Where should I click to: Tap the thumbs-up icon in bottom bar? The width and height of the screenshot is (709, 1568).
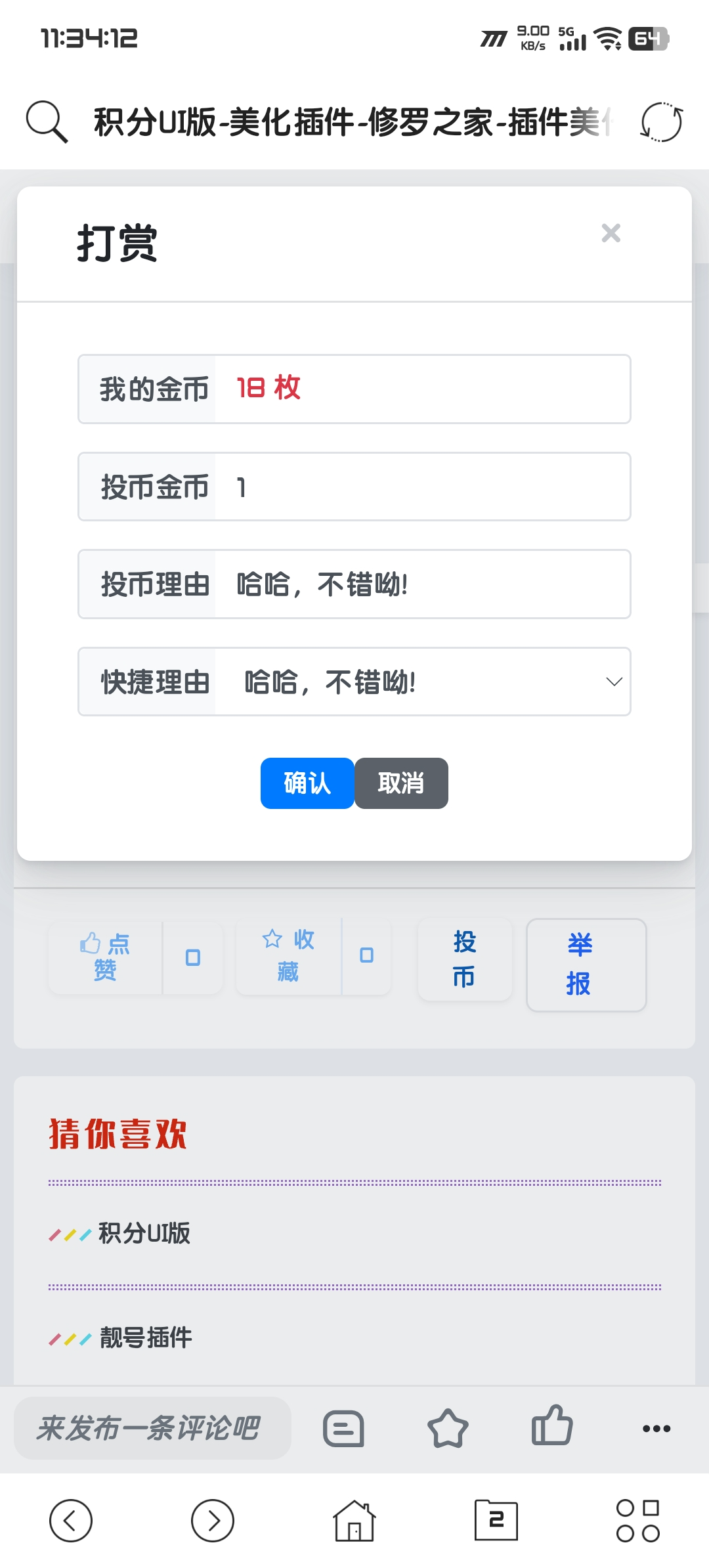tap(552, 1426)
